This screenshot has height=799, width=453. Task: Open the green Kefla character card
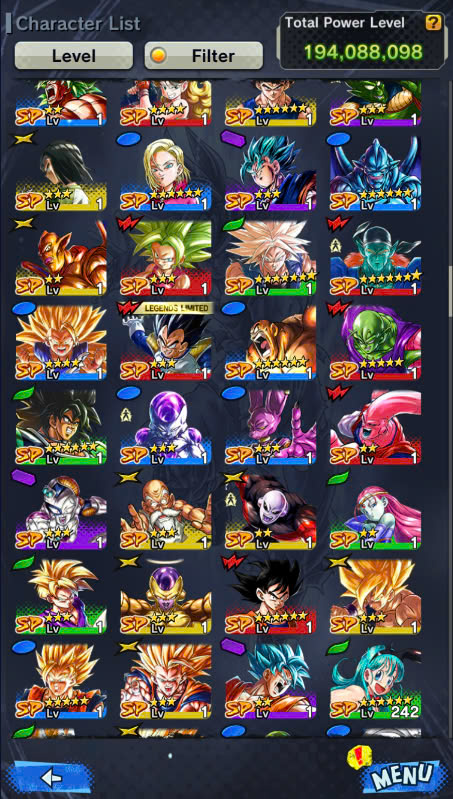click(166, 256)
